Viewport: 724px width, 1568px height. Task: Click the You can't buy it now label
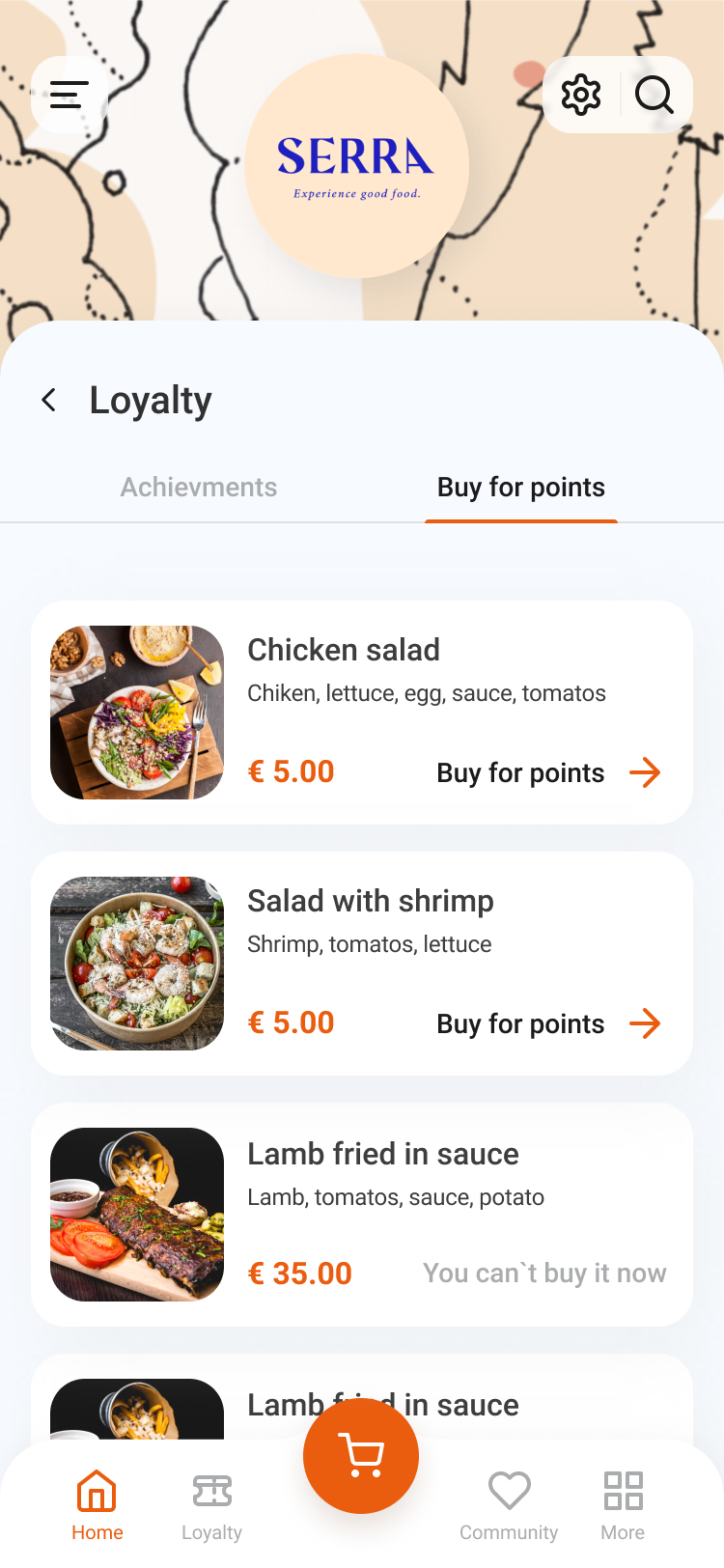(544, 1273)
